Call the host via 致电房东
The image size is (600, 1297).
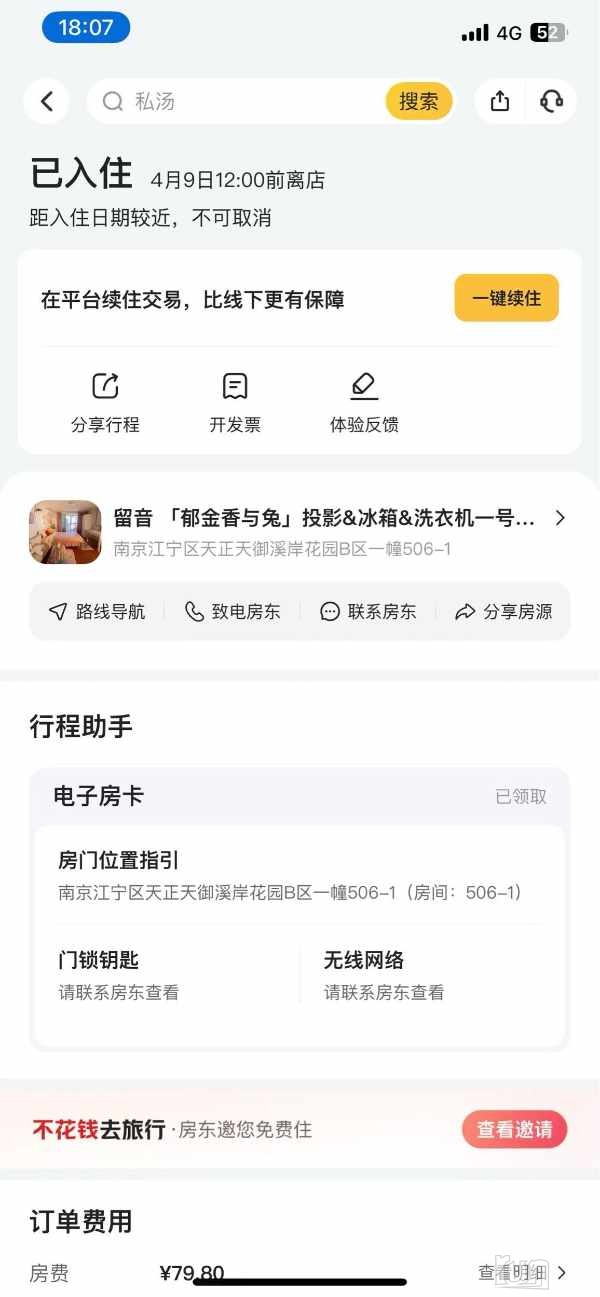232,612
